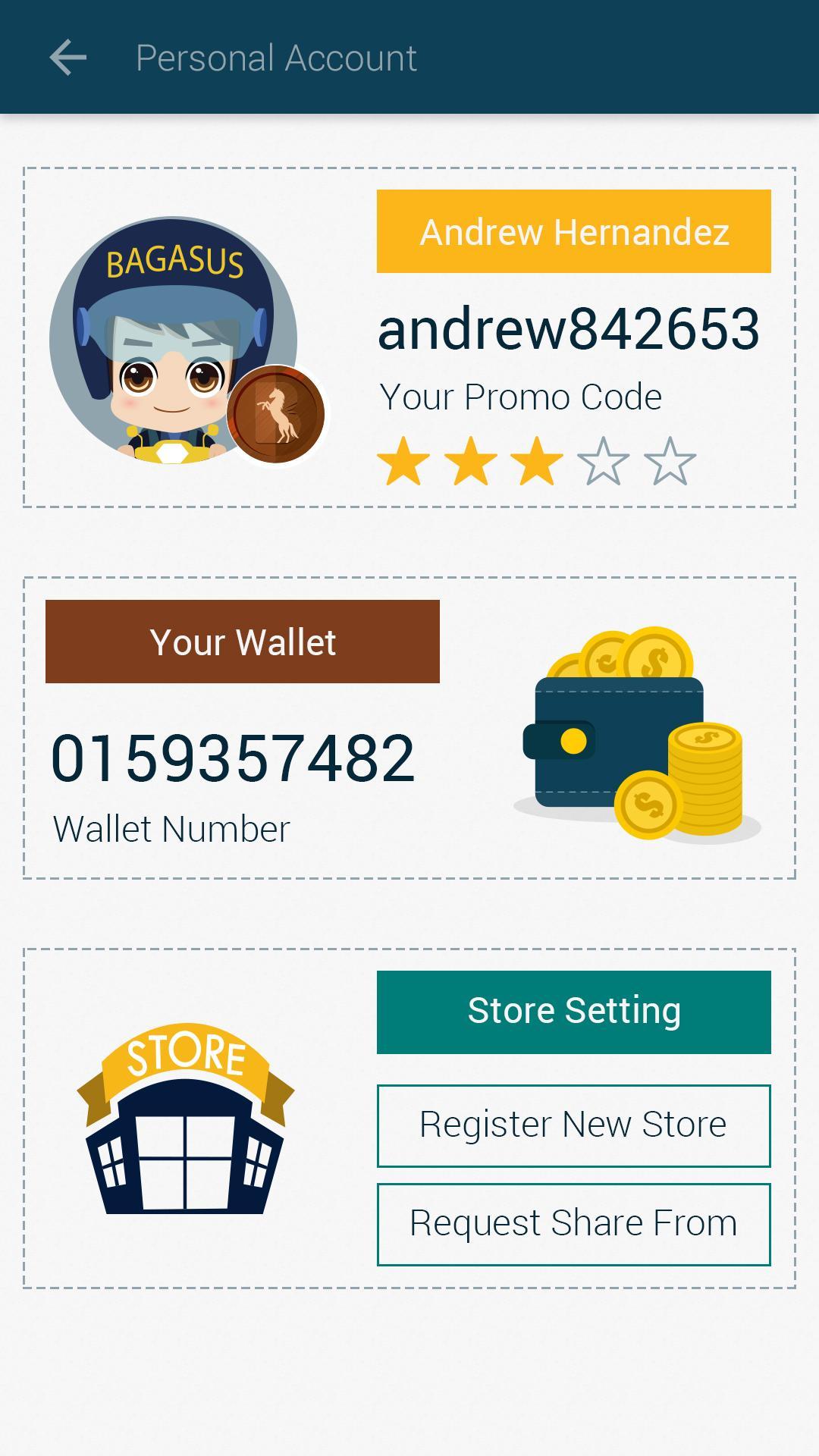Choose Request Share From
The width and height of the screenshot is (819, 1456).
pyautogui.click(x=573, y=1224)
